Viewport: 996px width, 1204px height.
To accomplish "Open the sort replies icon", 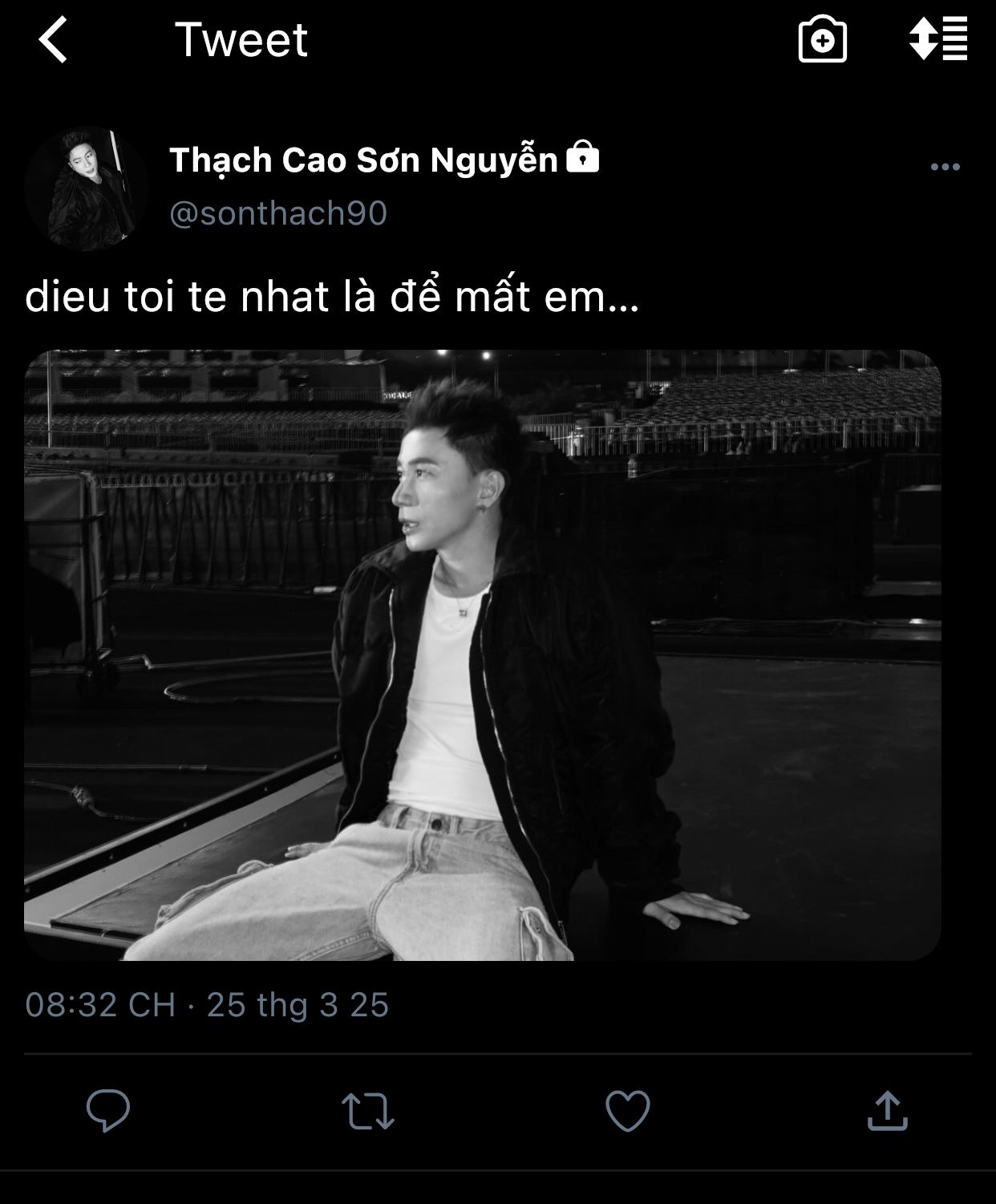I will point(937,40).
